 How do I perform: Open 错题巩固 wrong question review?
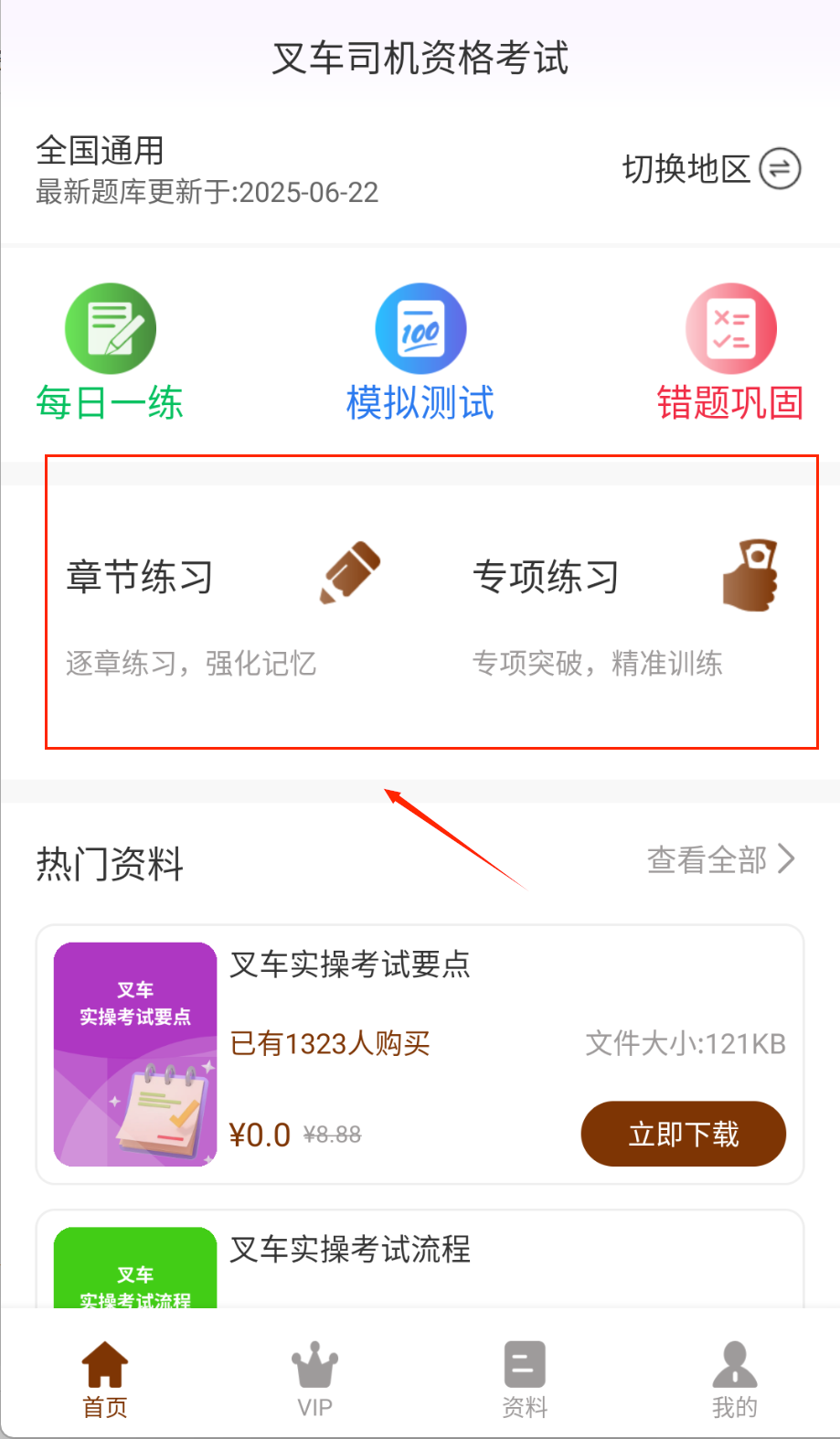click(730, 352)
